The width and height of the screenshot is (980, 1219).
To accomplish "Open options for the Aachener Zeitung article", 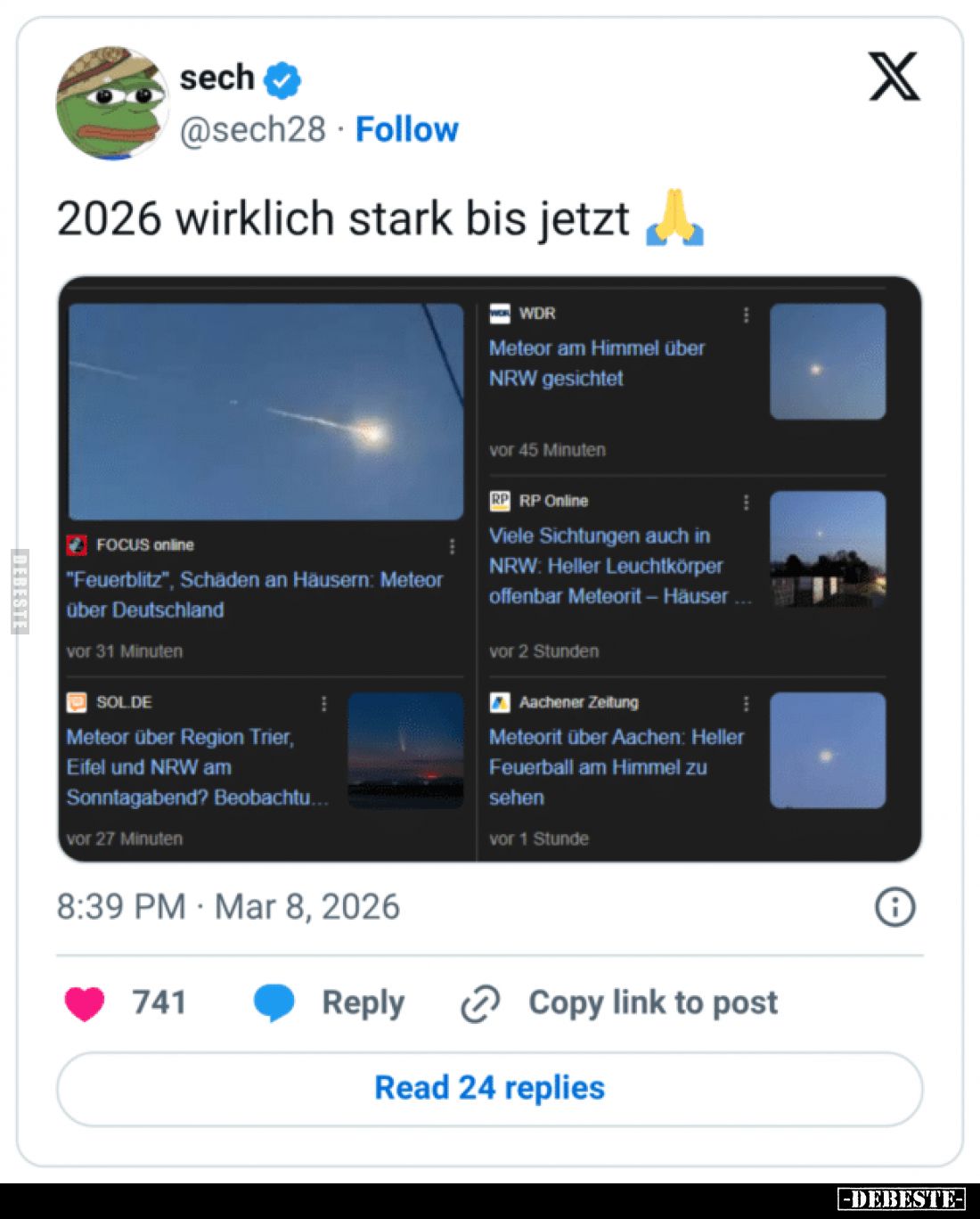I will (x=747, y=702).
